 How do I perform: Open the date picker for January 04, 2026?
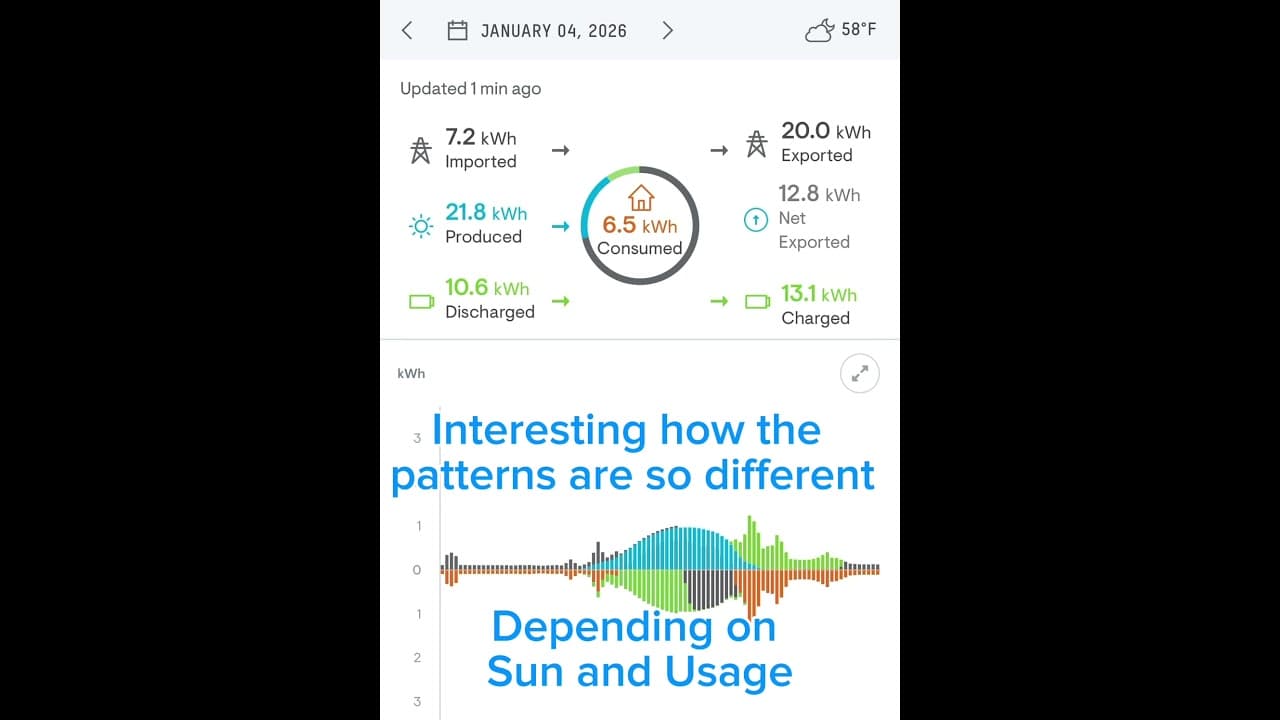[538, 30]
